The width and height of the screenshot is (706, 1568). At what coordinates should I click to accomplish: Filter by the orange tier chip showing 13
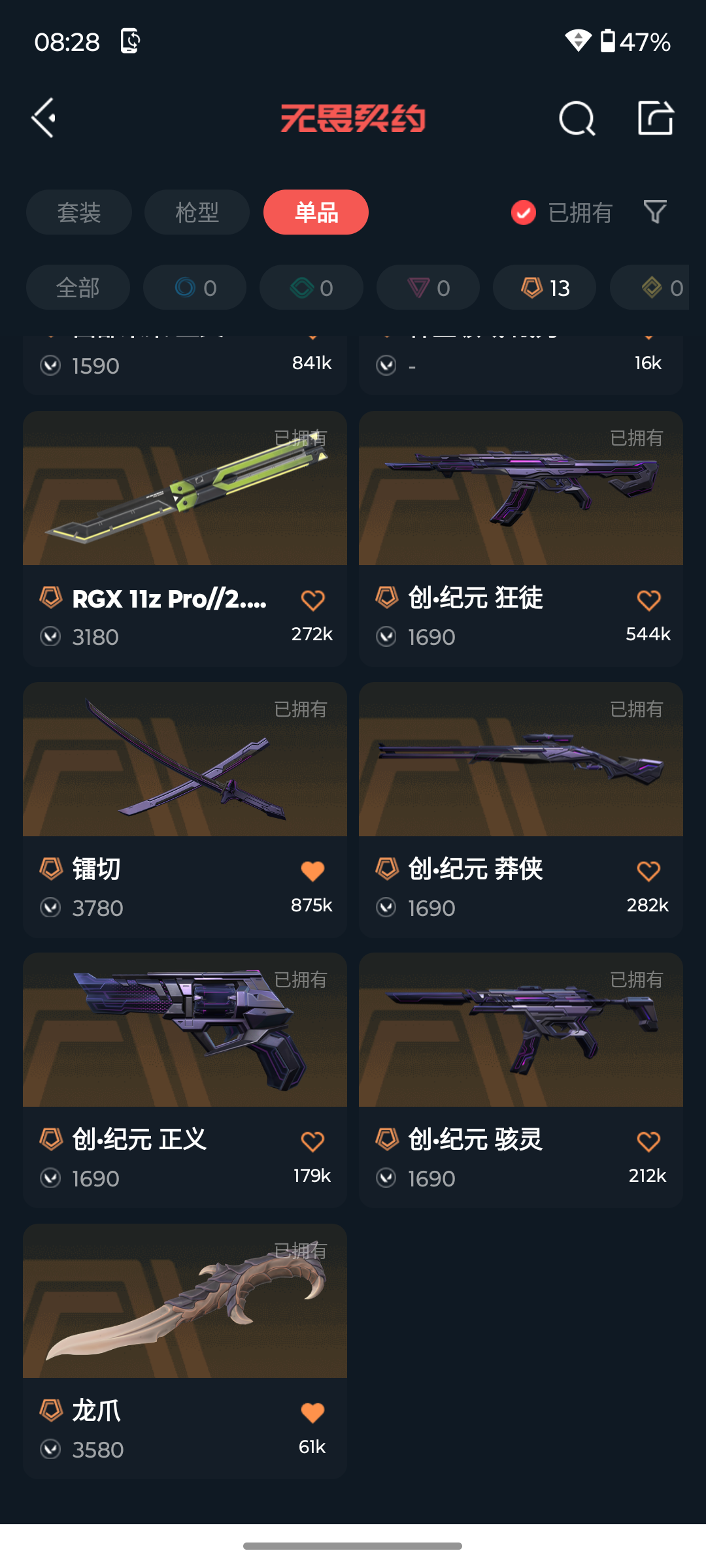pyautogui.click(x=545, y=287)
